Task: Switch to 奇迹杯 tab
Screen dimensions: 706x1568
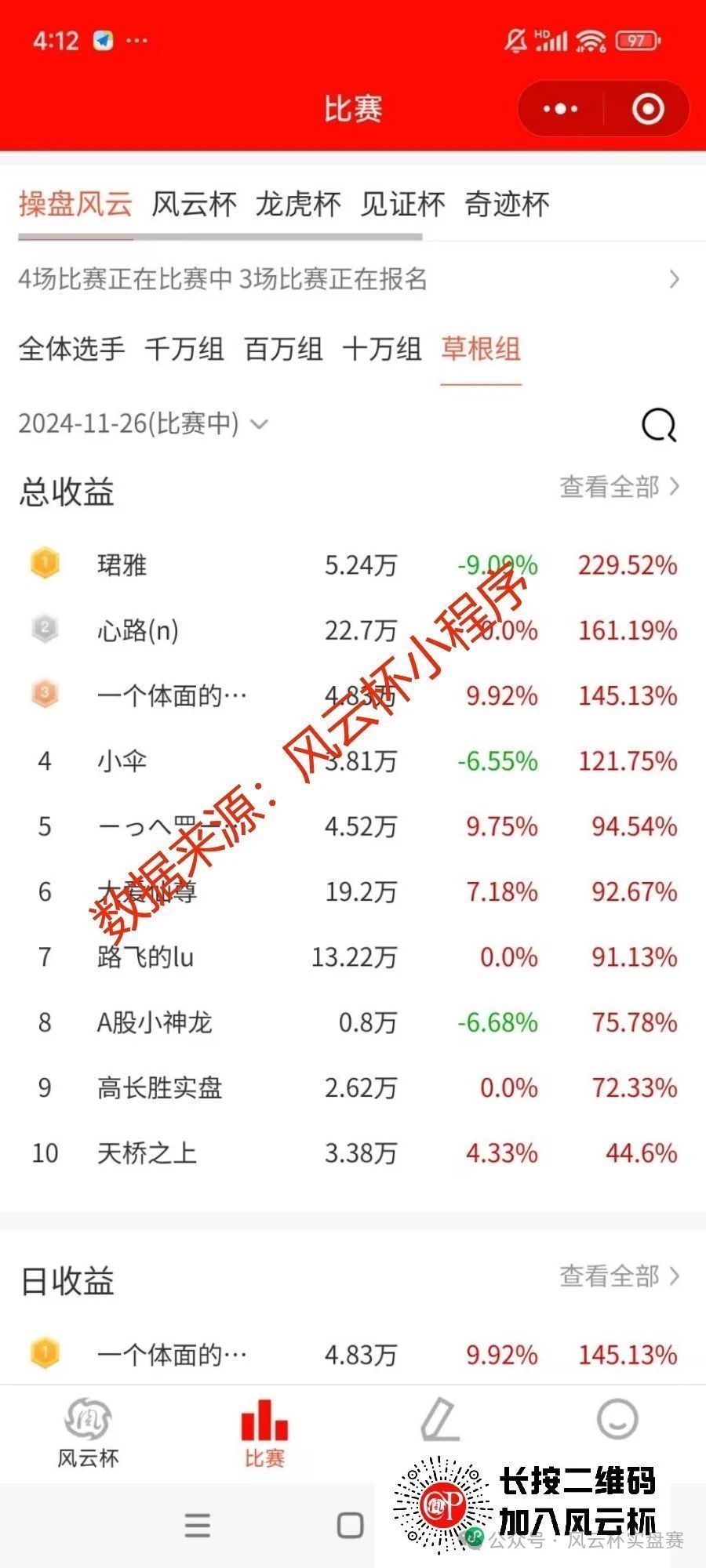Action: pyautogui.click(x=507, y=205)
